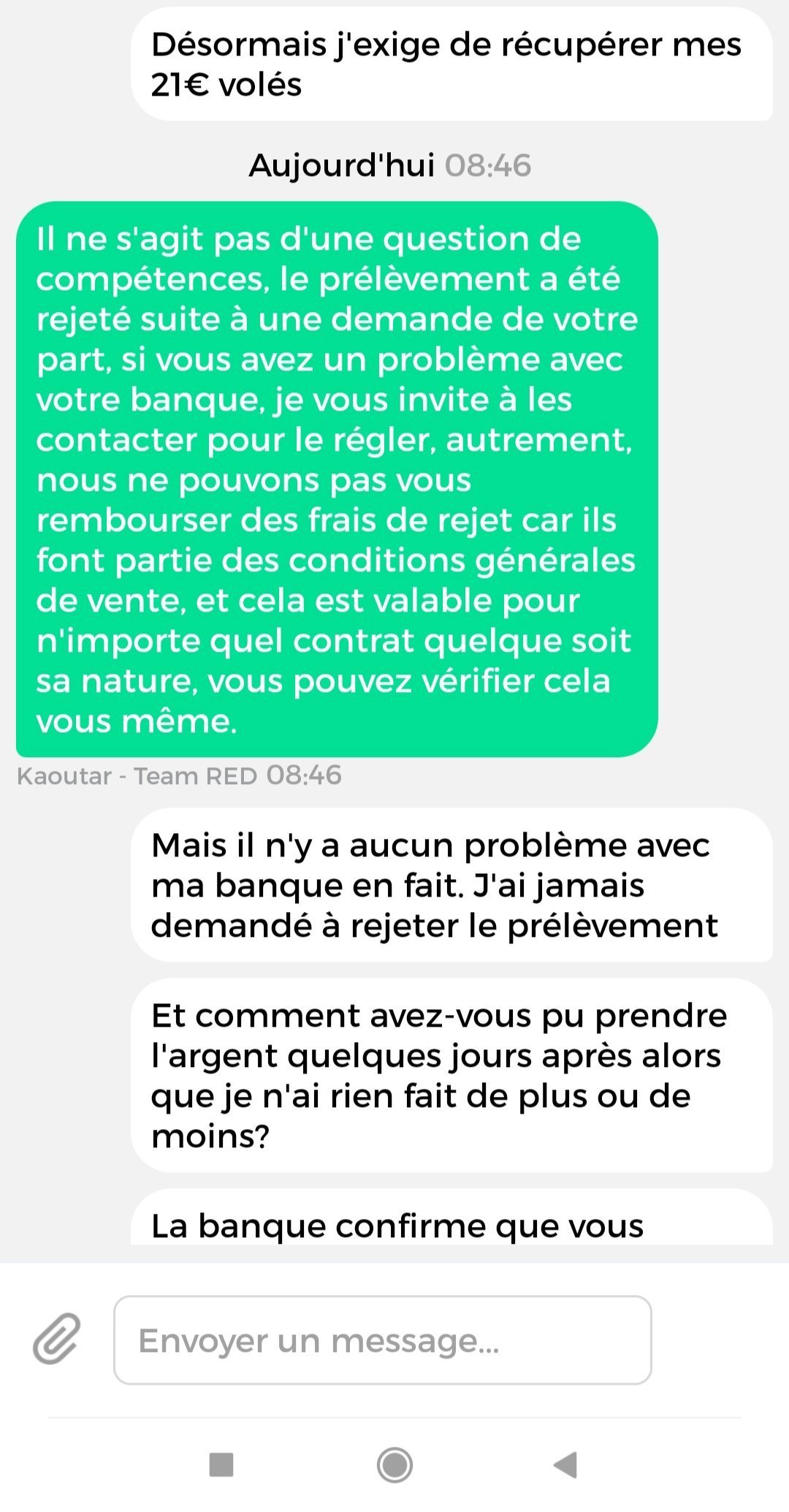
Task: Focus the 'Envoyer un message...' field
Action: point(382,1340)
